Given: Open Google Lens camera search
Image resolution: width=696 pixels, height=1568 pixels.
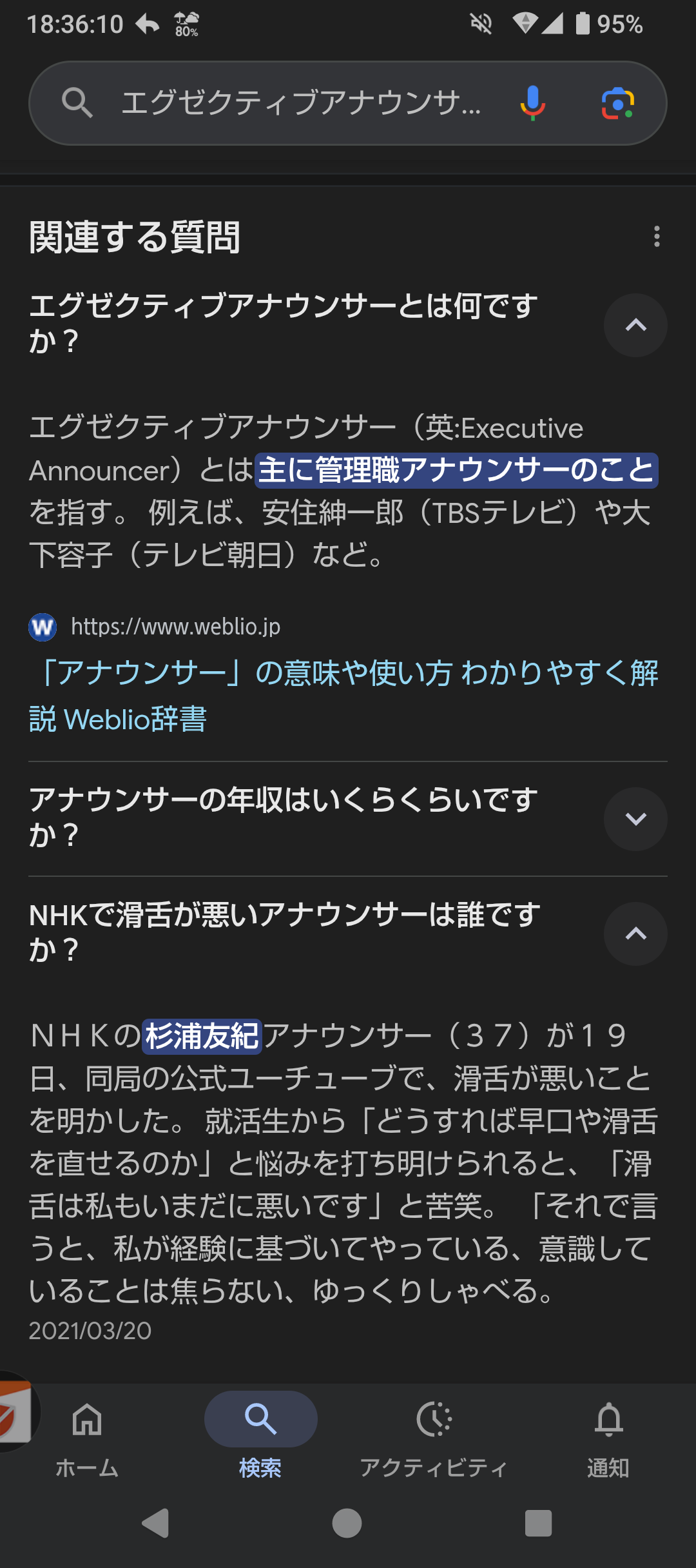Looking at the screenshot, I should coord(618,103).
